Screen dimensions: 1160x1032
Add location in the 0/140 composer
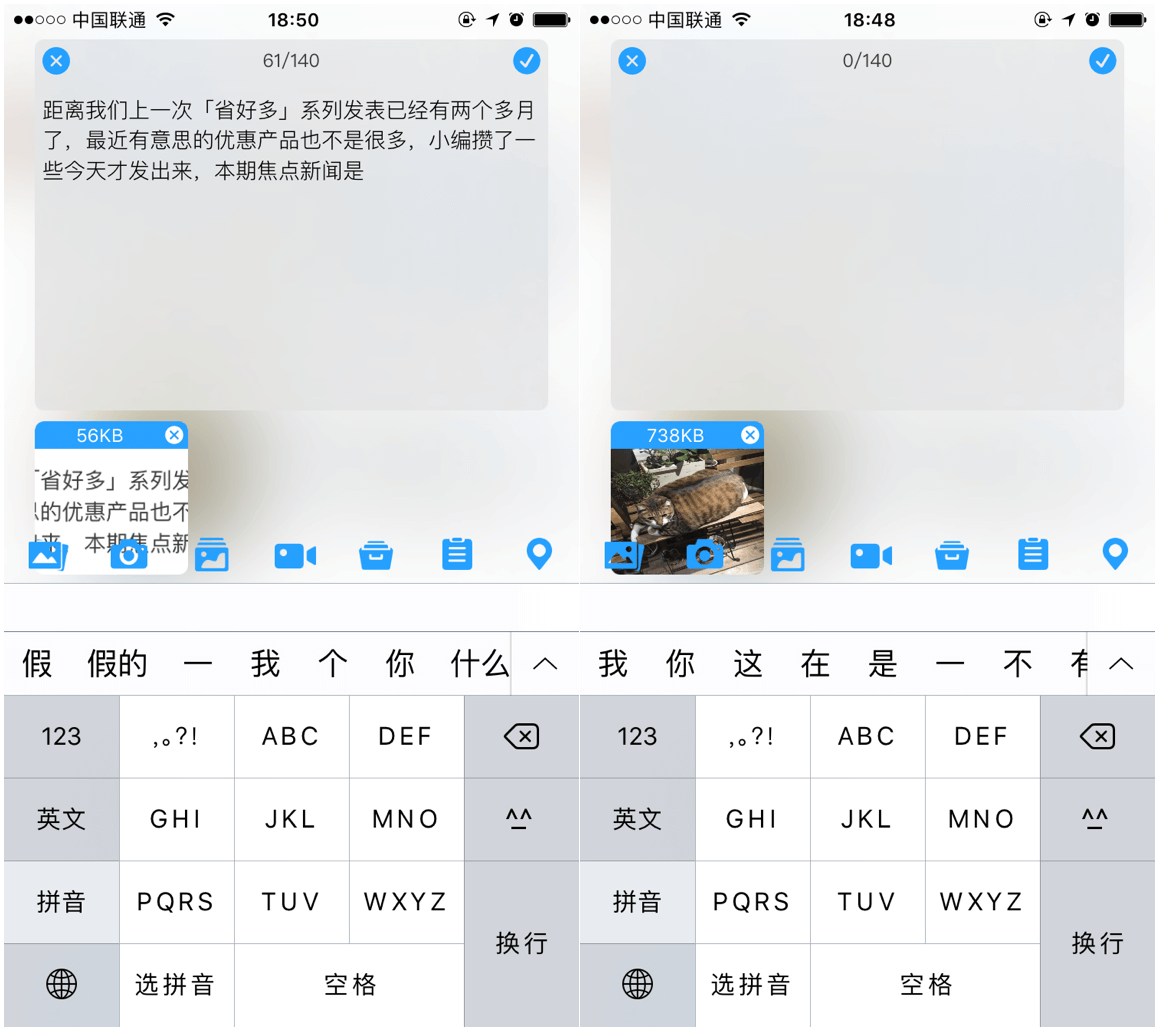[x=1115, y=553]
